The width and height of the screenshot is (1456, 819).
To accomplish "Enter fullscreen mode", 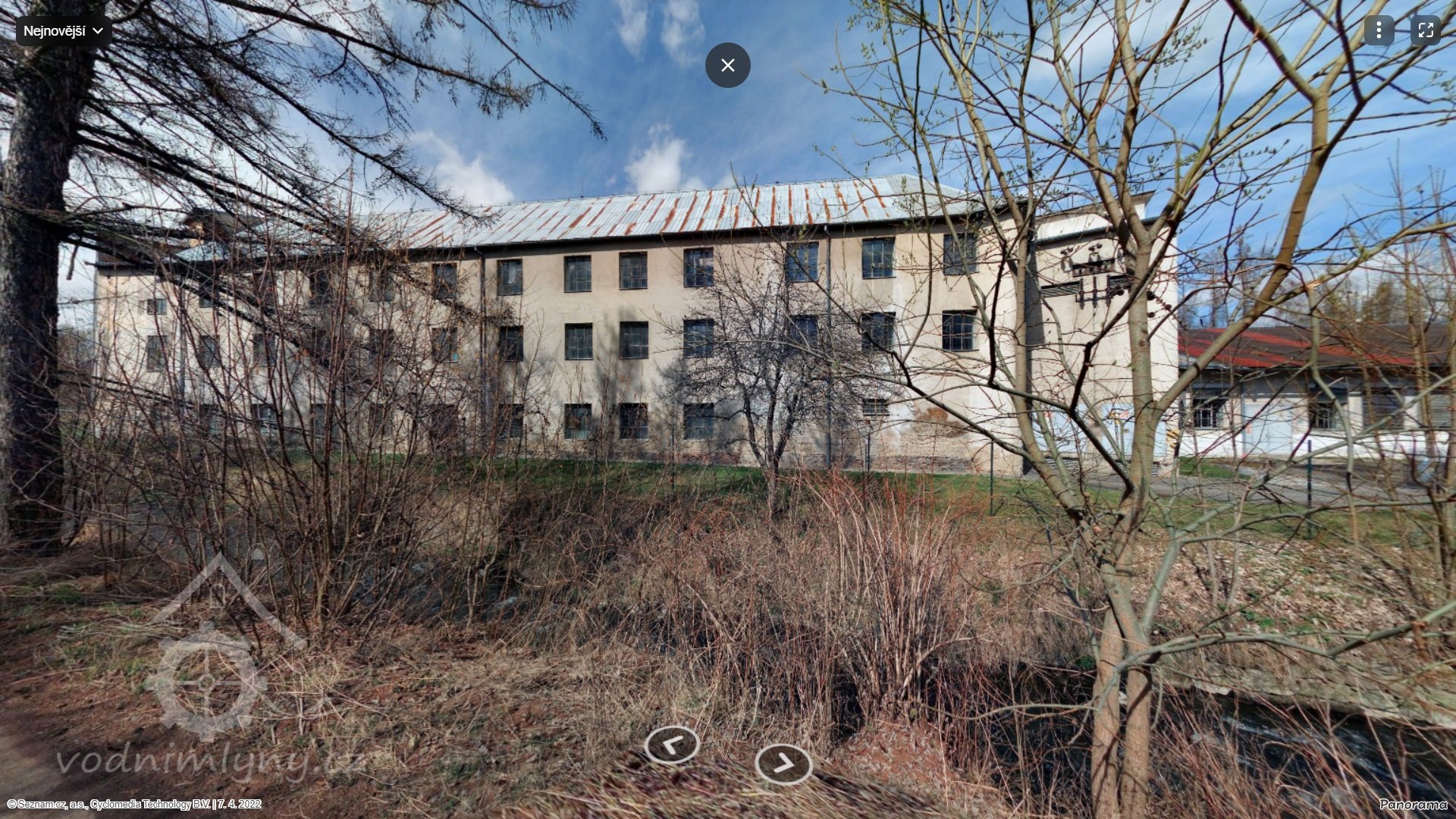I will pos(1425,30).
